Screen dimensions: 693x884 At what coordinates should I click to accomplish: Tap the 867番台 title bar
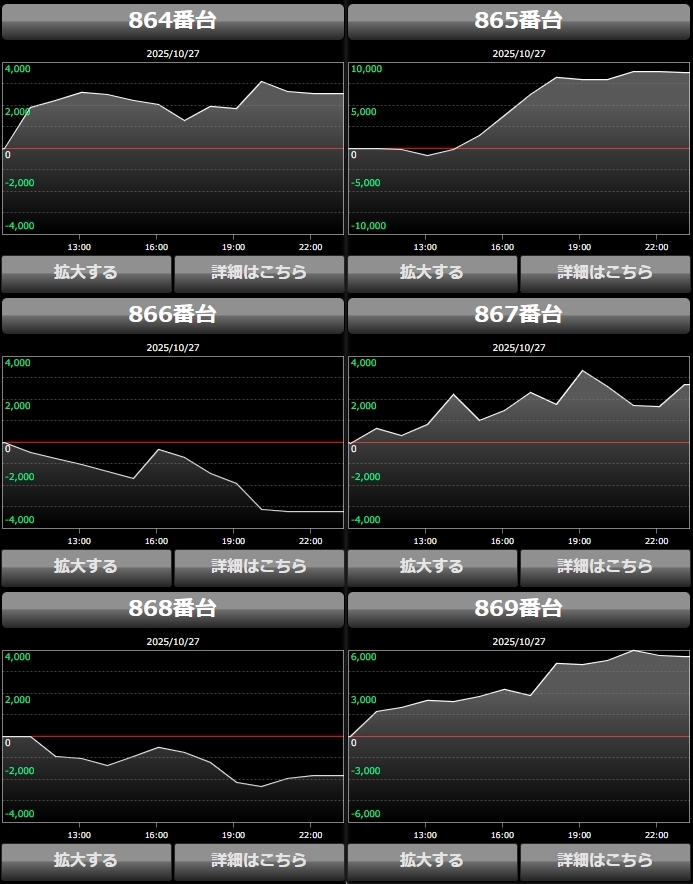pyautogui.click(x=519, y=315)
